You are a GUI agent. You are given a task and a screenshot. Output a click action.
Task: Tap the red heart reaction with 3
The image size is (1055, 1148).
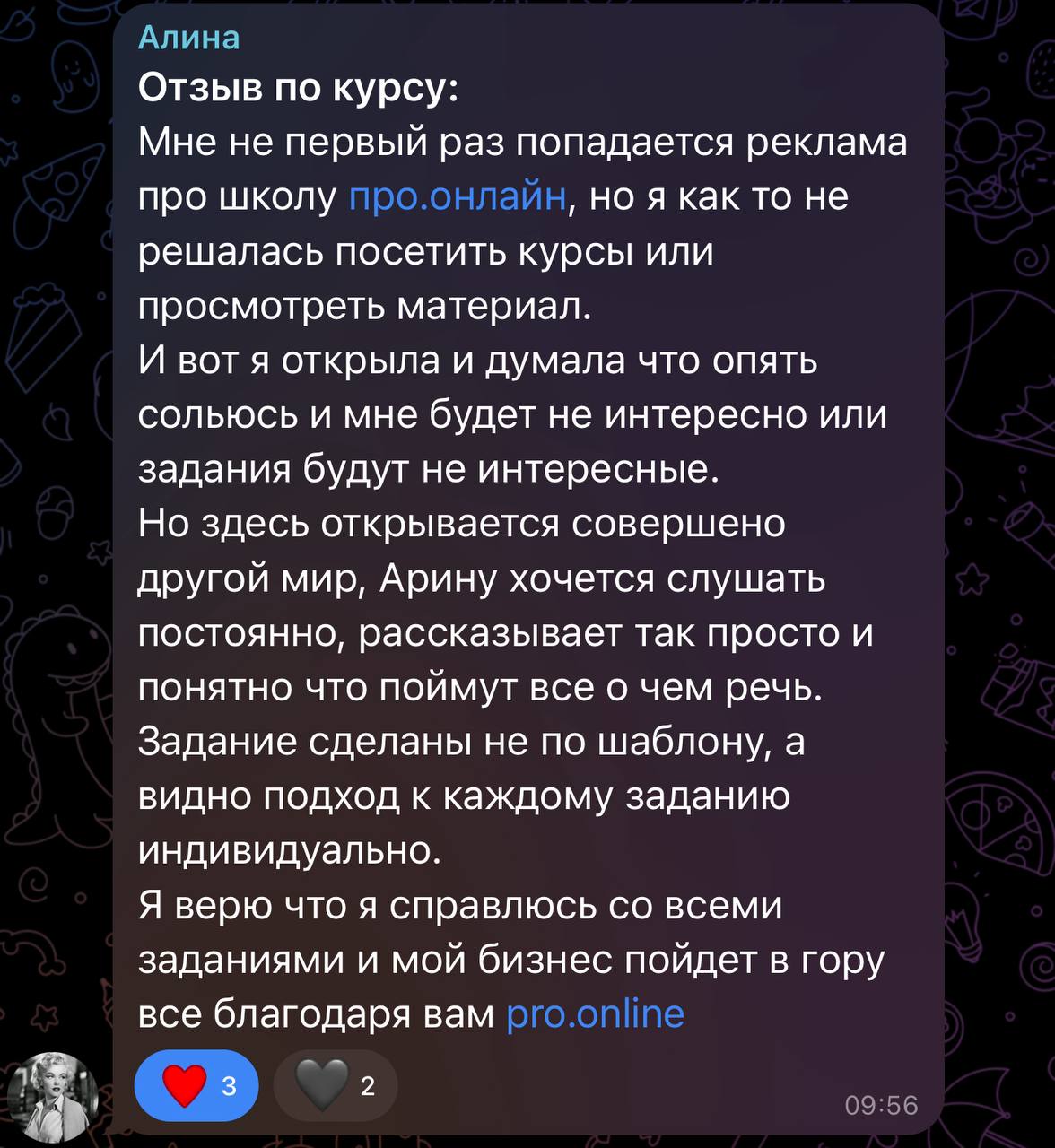click(196, 1086)
